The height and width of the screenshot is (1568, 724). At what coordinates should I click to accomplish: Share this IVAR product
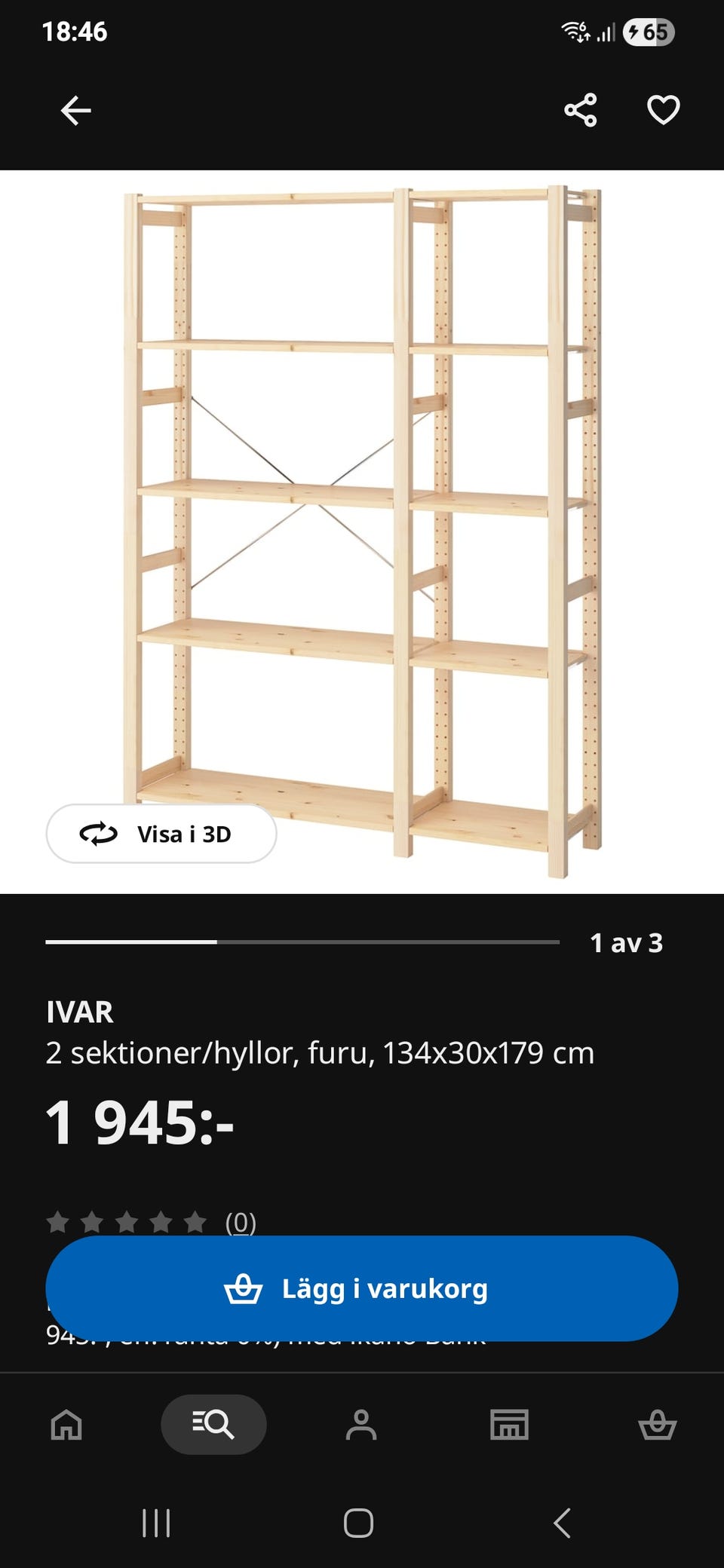(x=580, y=111)
